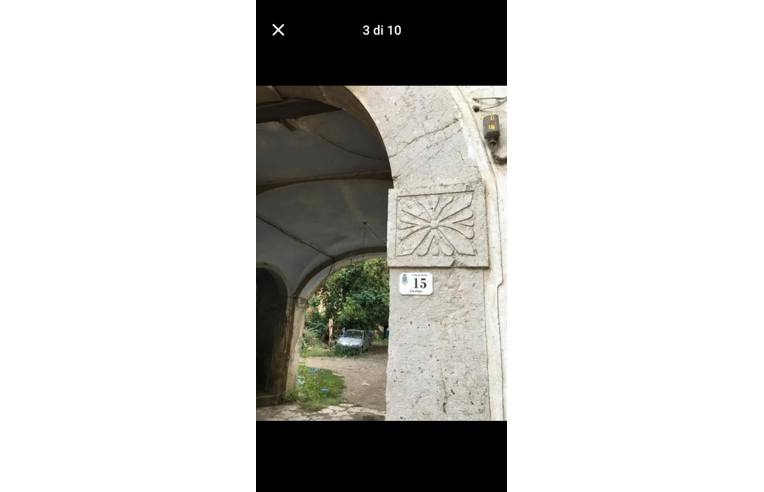Close the photo gallery viewer
Image resolution: width=764 pixels, height=492 pixels.
tap(278, 30)
